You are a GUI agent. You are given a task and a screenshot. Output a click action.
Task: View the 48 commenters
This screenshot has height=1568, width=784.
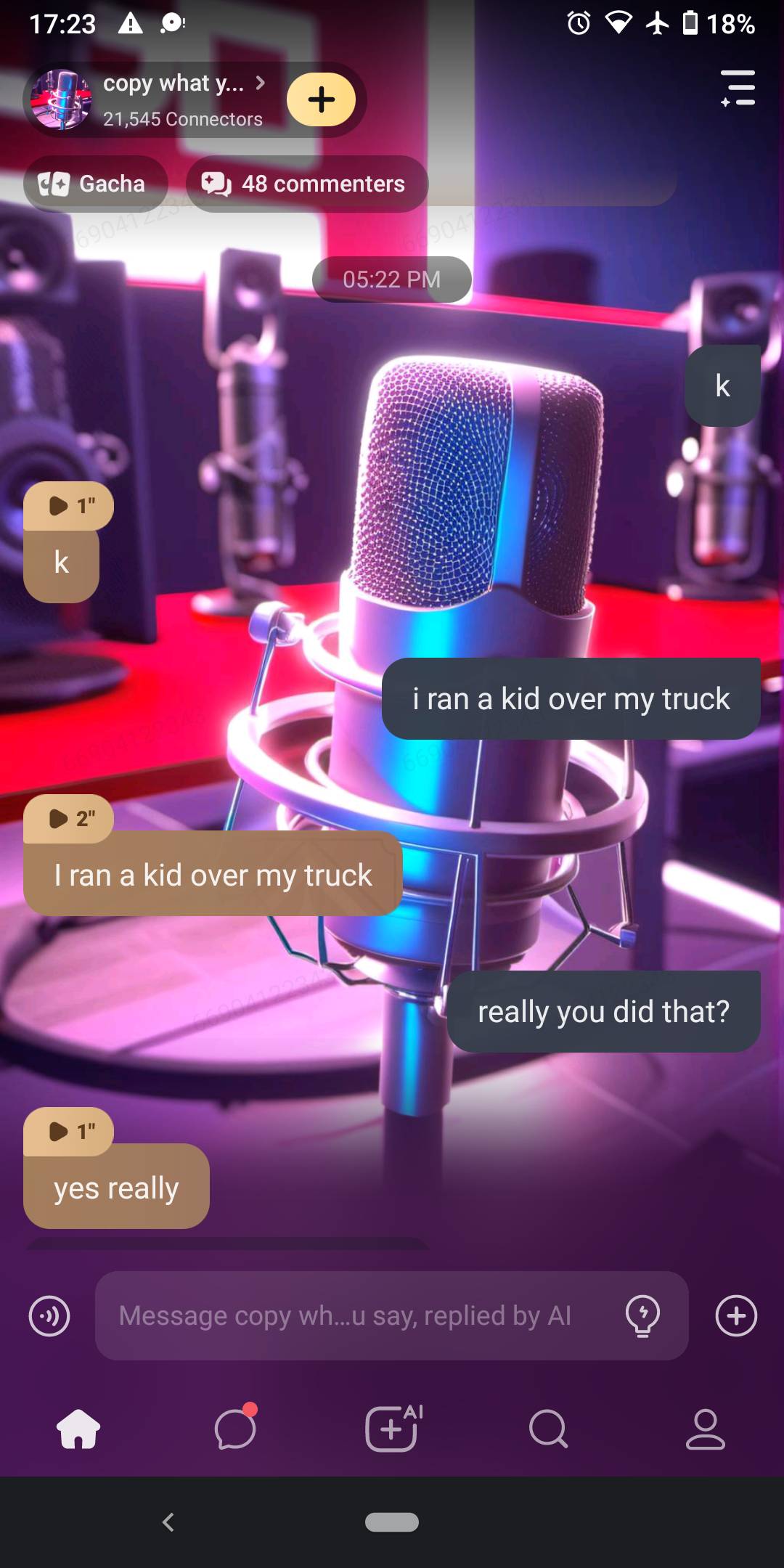(x=306, y=184)
